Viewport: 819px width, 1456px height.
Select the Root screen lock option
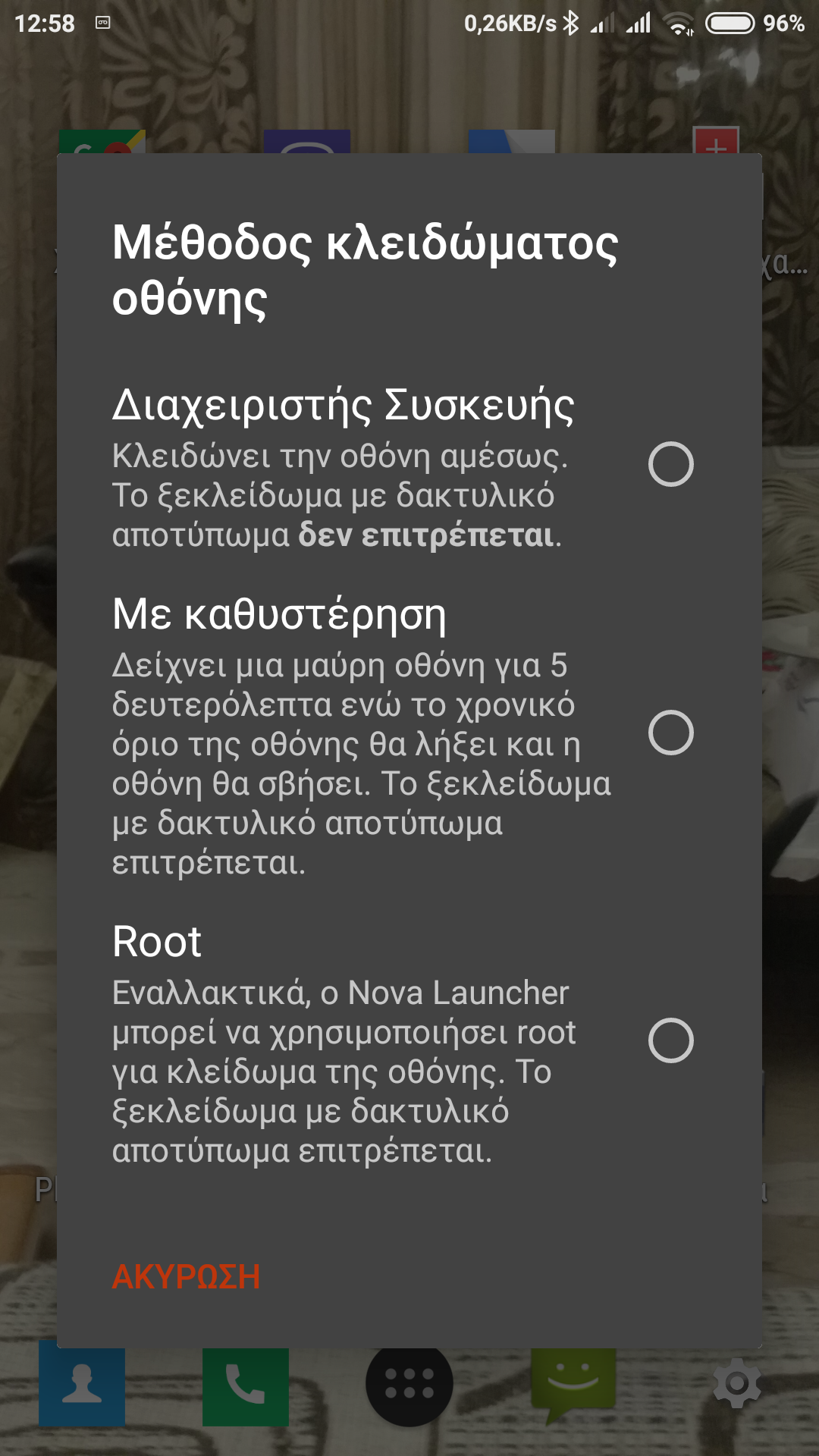coord(670,1040)
